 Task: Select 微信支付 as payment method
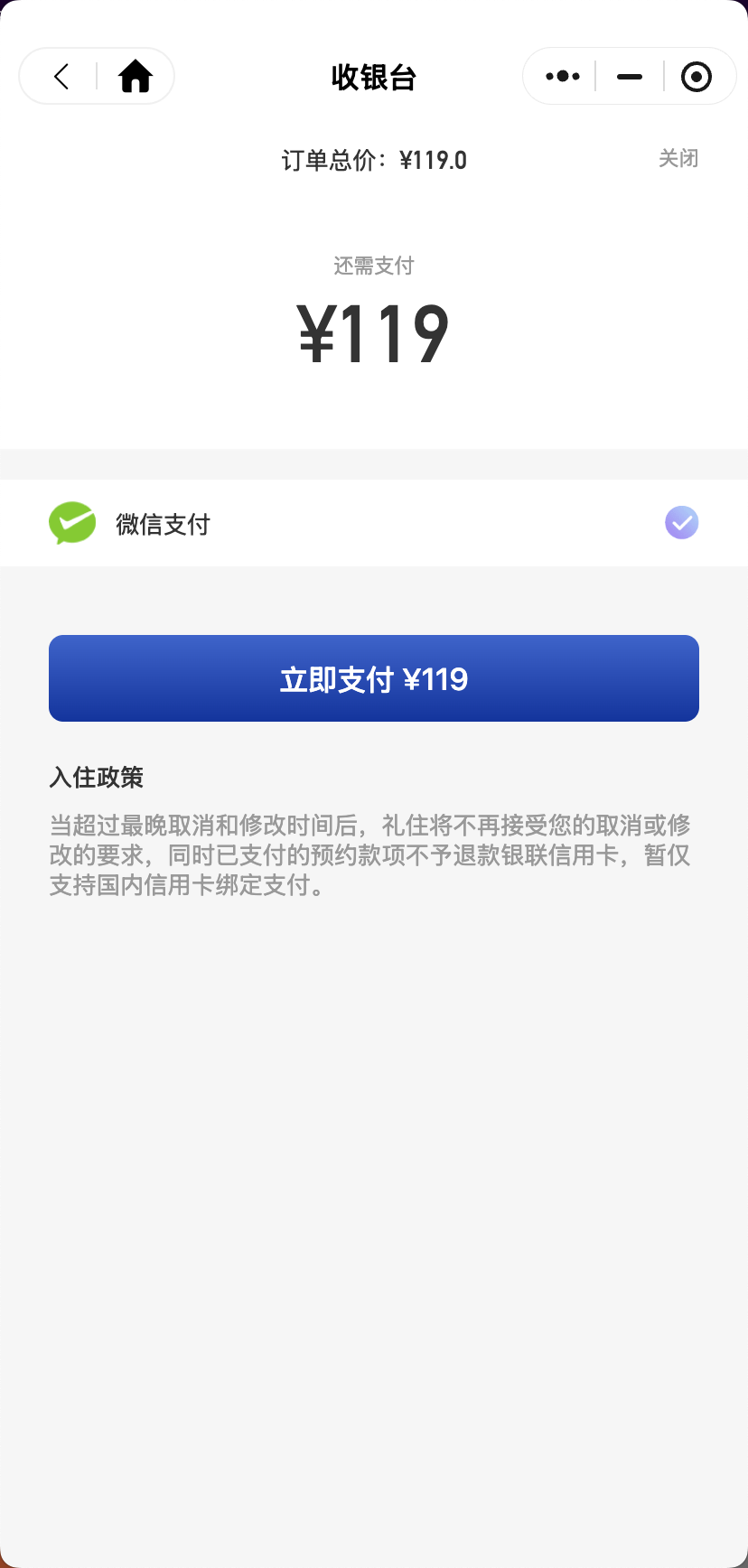tap(374, 522)
